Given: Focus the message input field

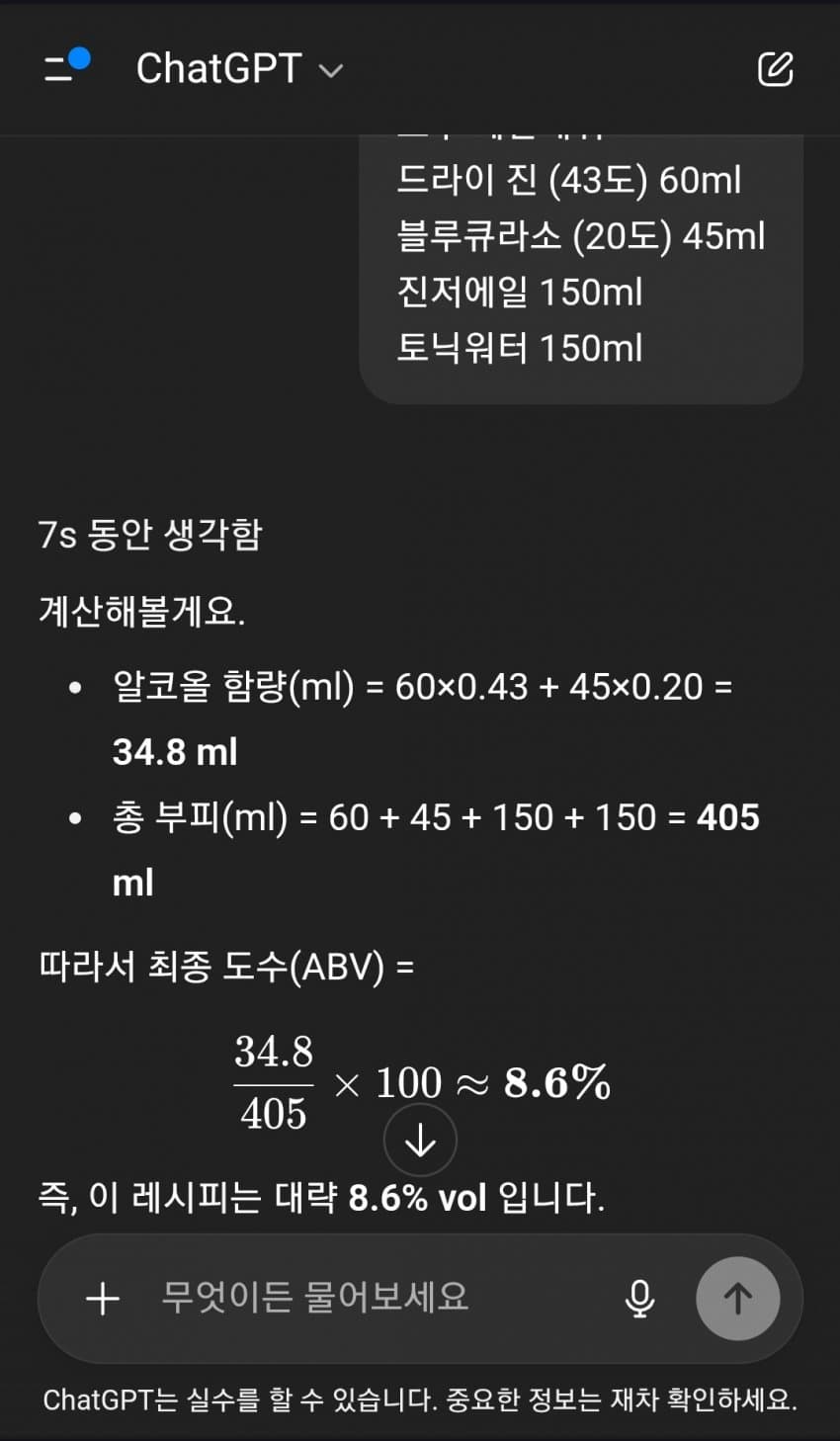Looking at the screenshot, I should [x=376, y=1298].
